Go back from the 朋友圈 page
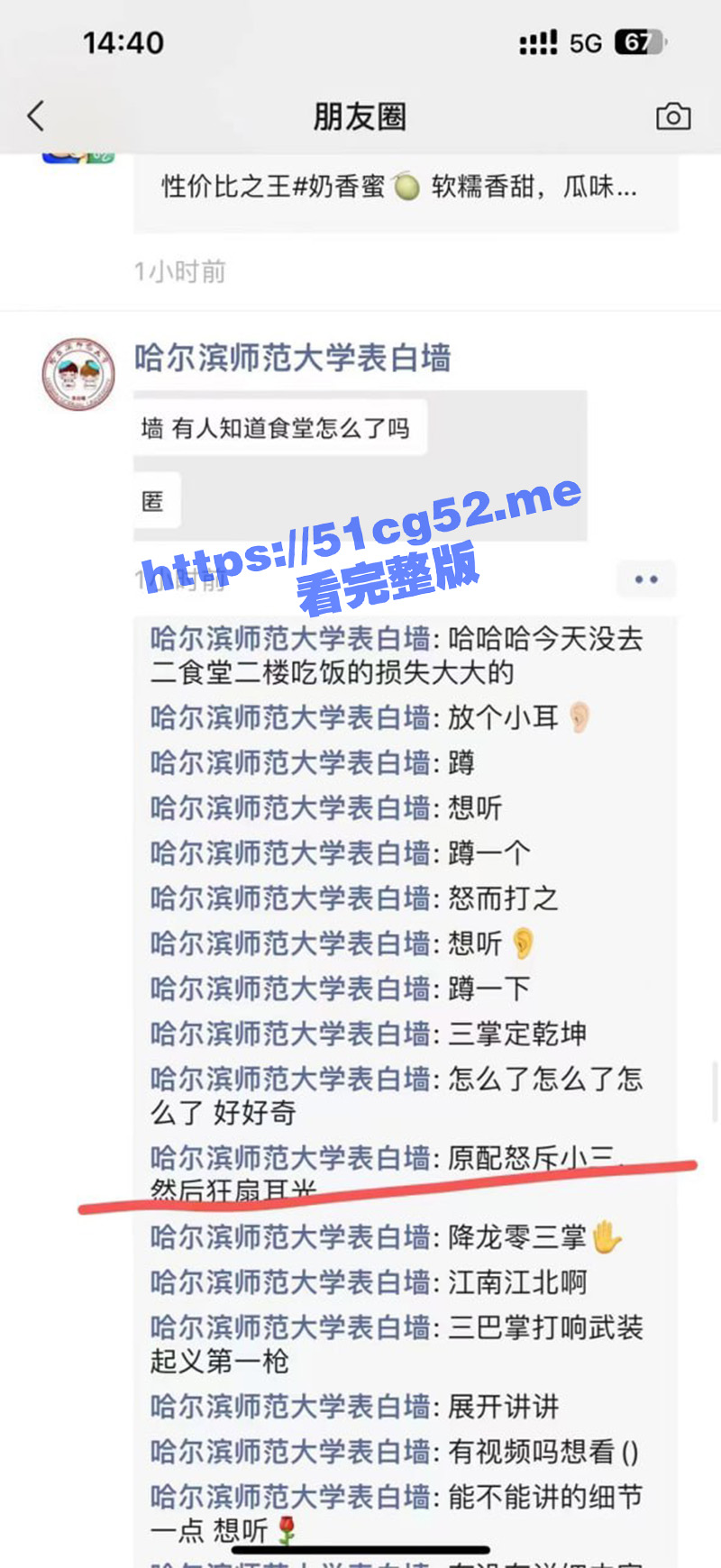721x1568 pixels. click(36, 116)
